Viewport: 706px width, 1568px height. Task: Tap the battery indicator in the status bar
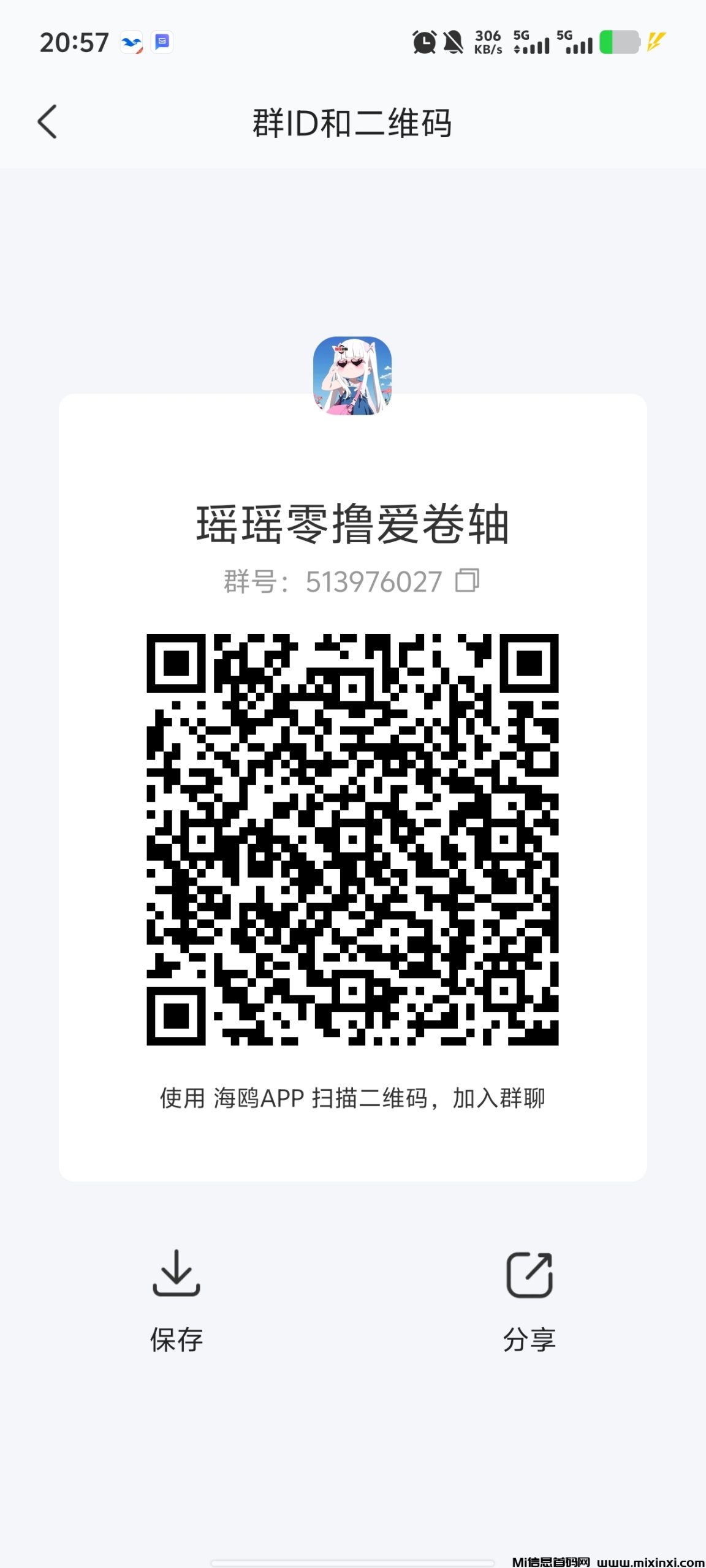619,42
